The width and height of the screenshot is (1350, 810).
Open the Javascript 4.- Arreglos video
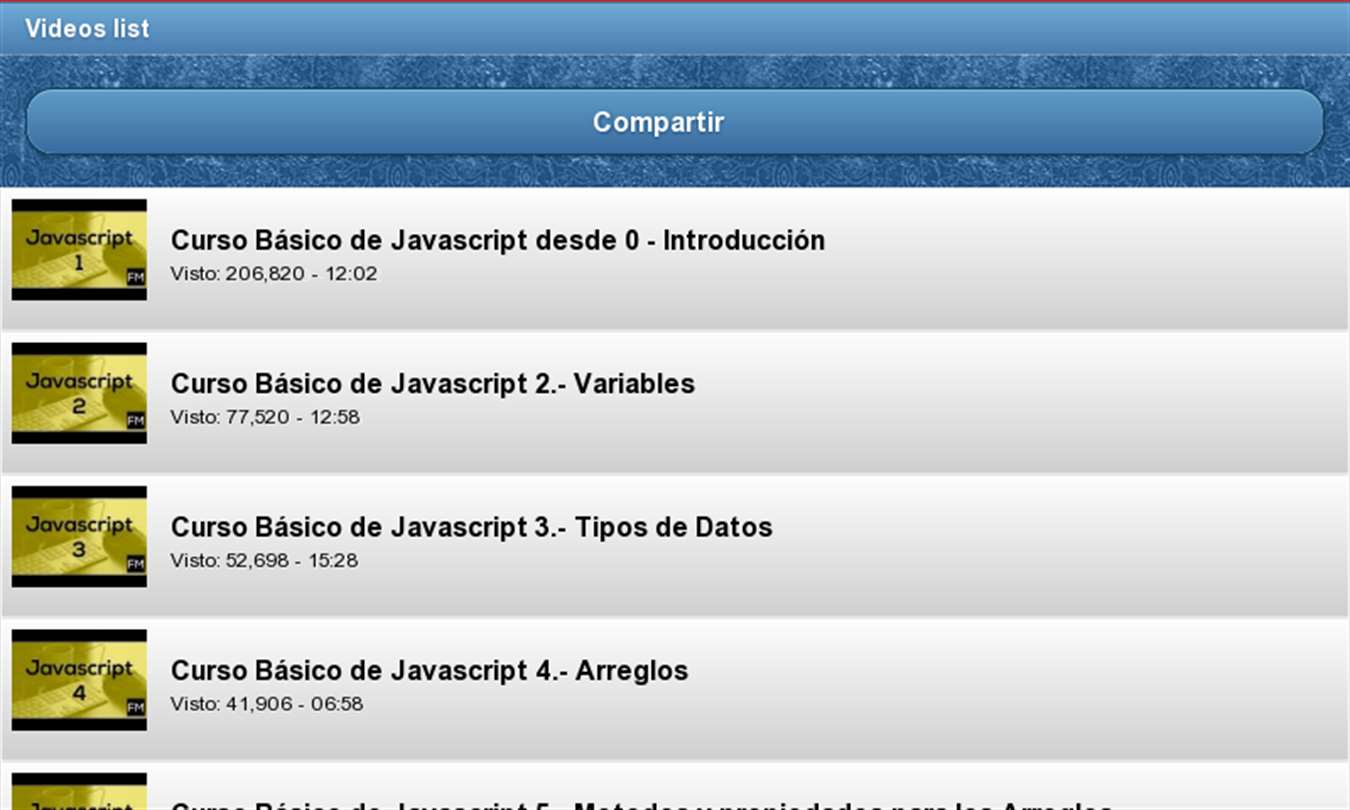[429, 671]
